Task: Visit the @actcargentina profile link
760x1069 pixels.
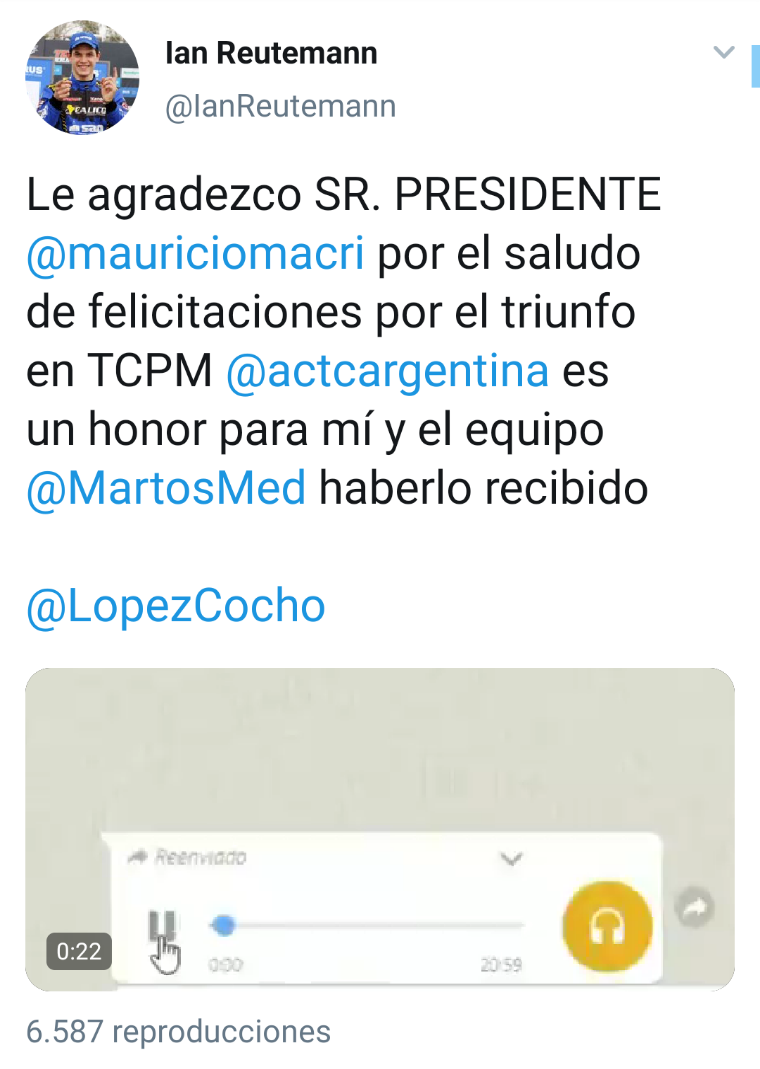Action: (x=388, y=372)
